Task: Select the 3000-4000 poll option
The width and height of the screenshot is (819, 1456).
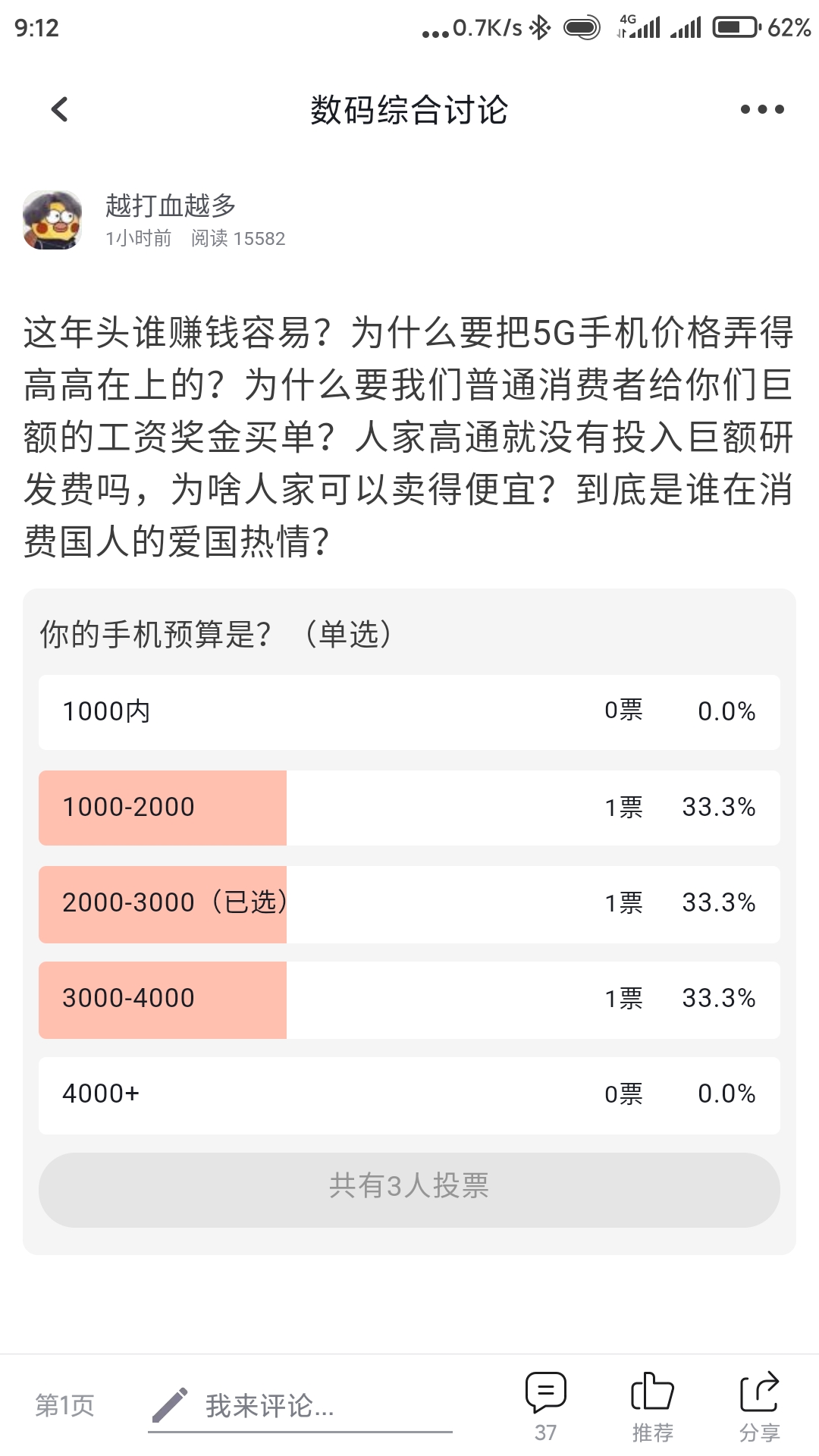Action: coord(409,999)
